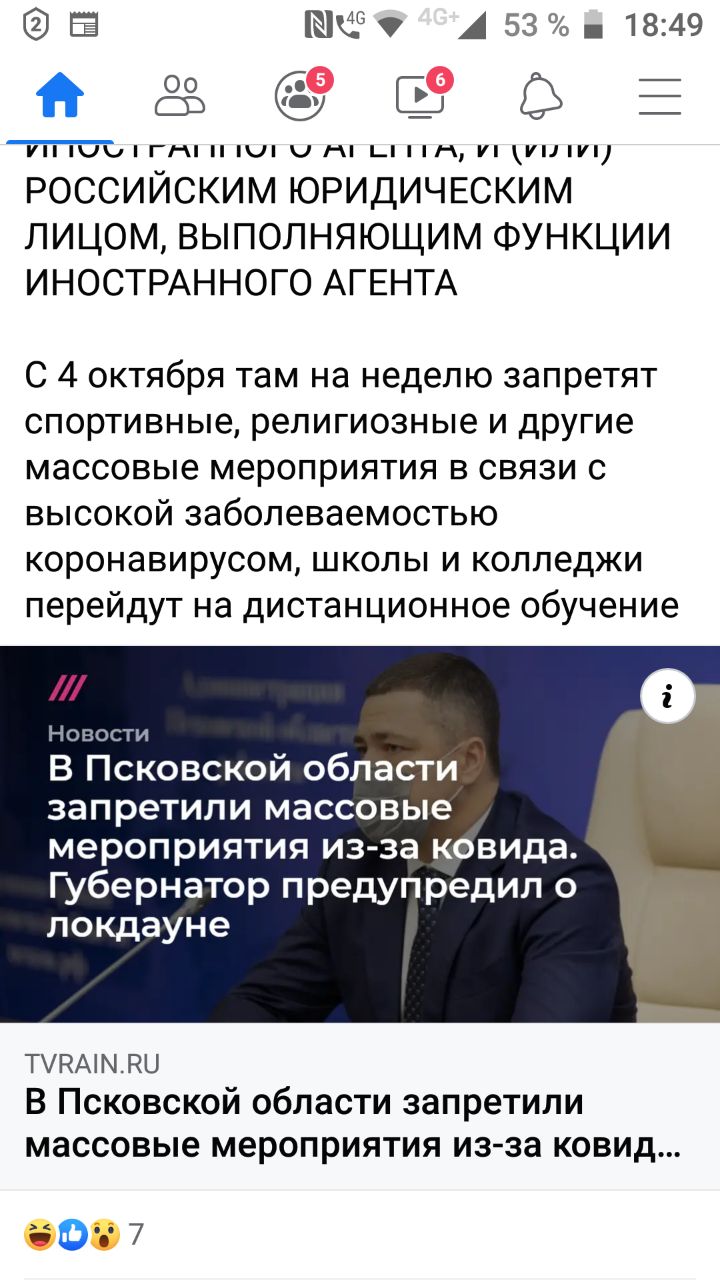This screenshot has width=720, height=1280.
Task: Open the notifications bell
Action: pos(540,97)
